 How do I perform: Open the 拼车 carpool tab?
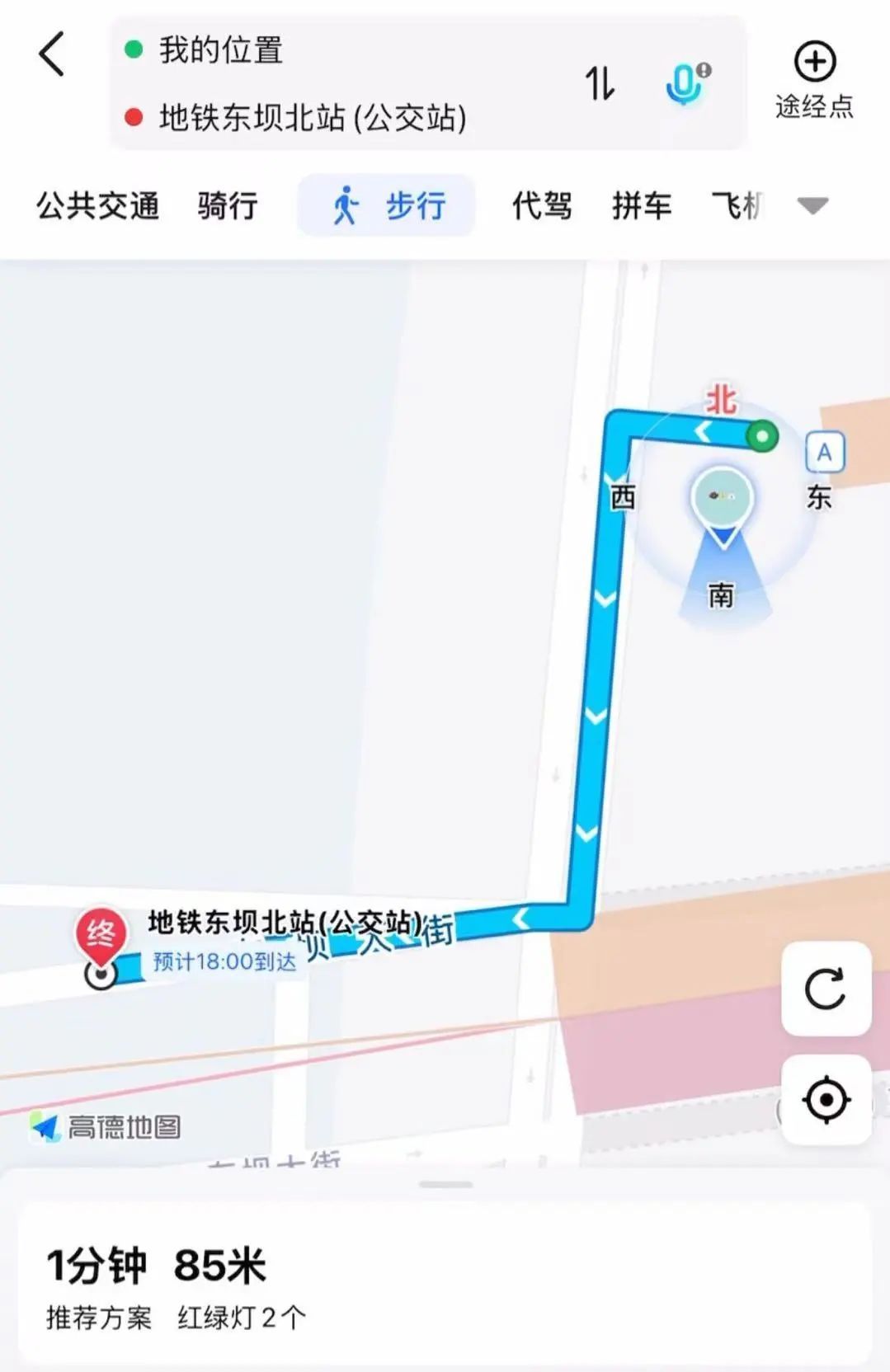(641, 205)
